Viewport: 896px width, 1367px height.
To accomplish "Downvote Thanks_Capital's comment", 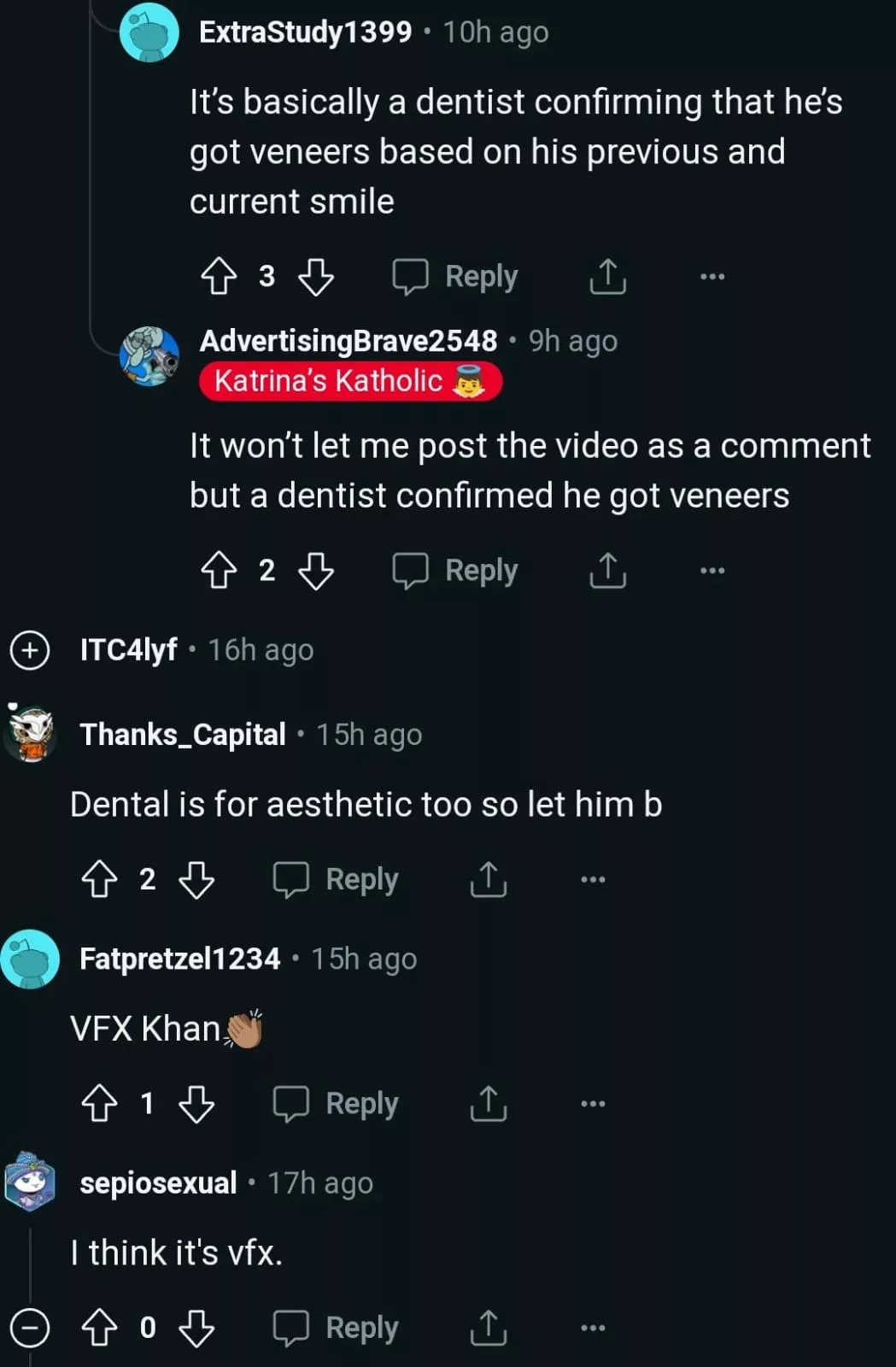I will click(196, 879).
